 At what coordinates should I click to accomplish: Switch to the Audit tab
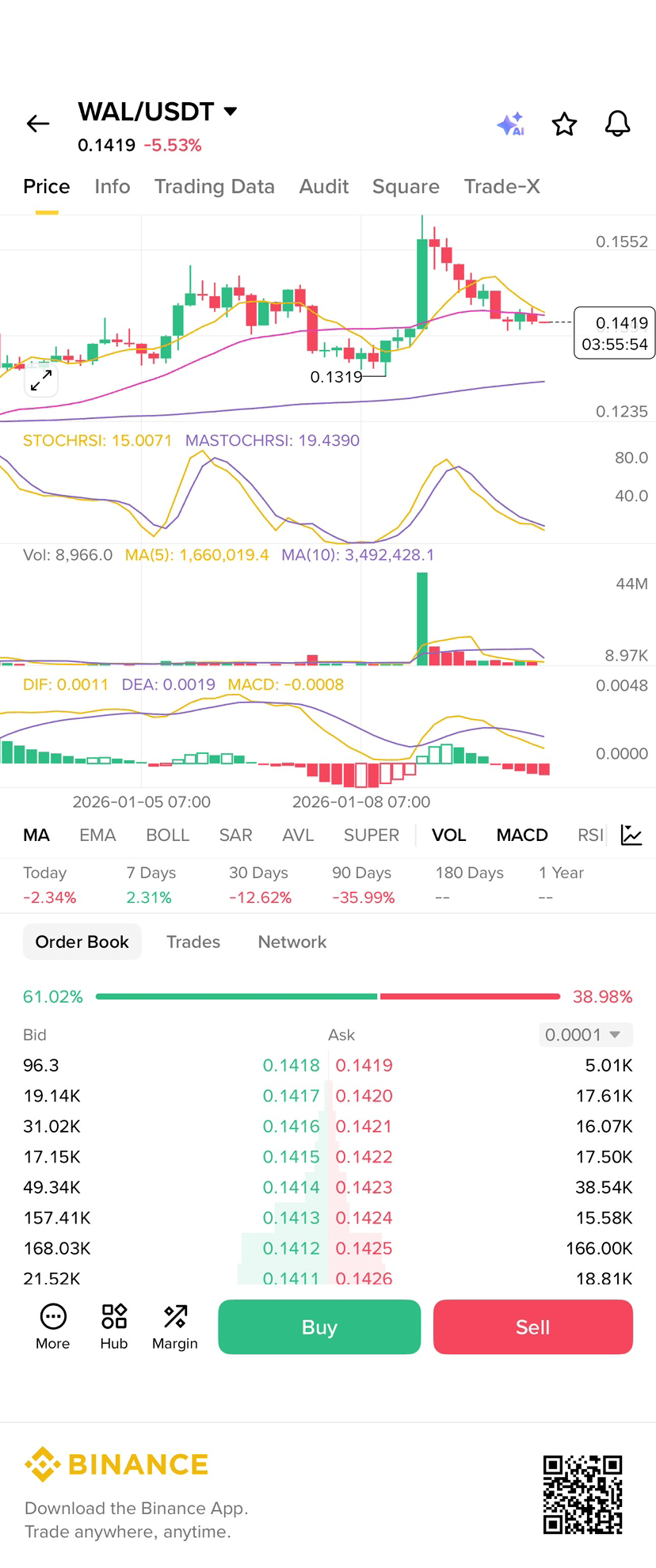323,186
